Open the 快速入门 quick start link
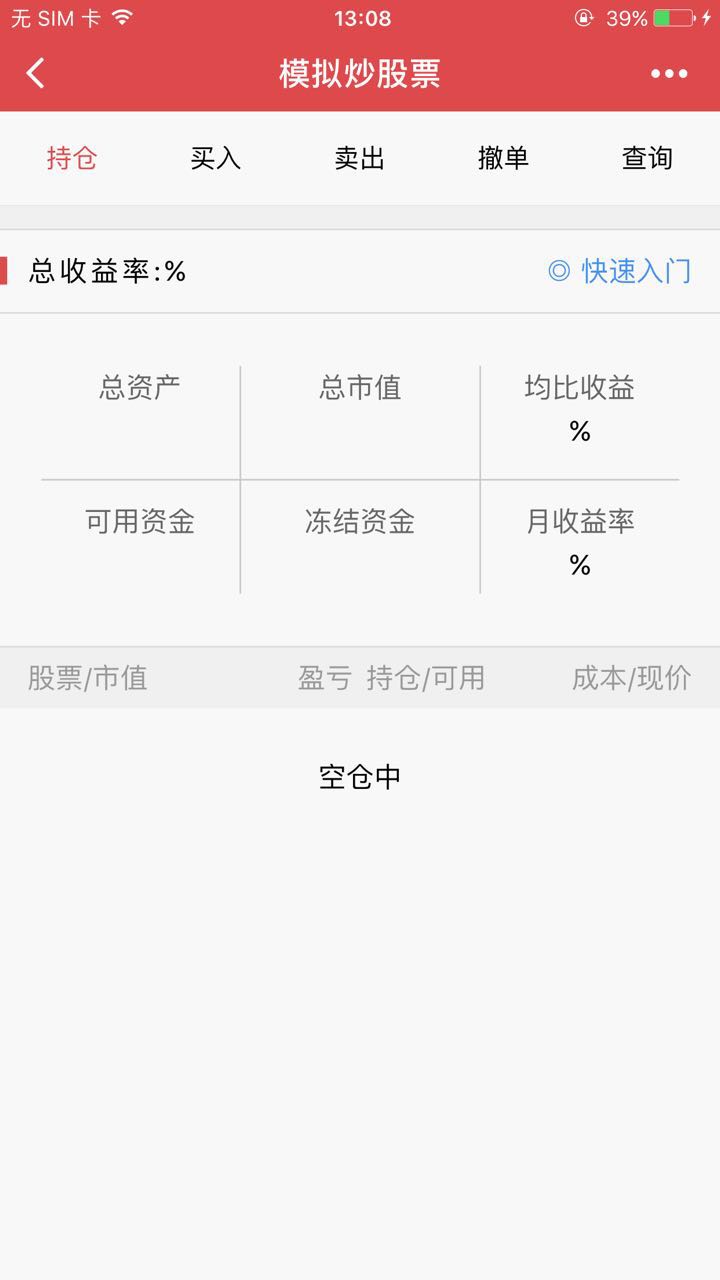720x1280 pixels. [620, 271]
